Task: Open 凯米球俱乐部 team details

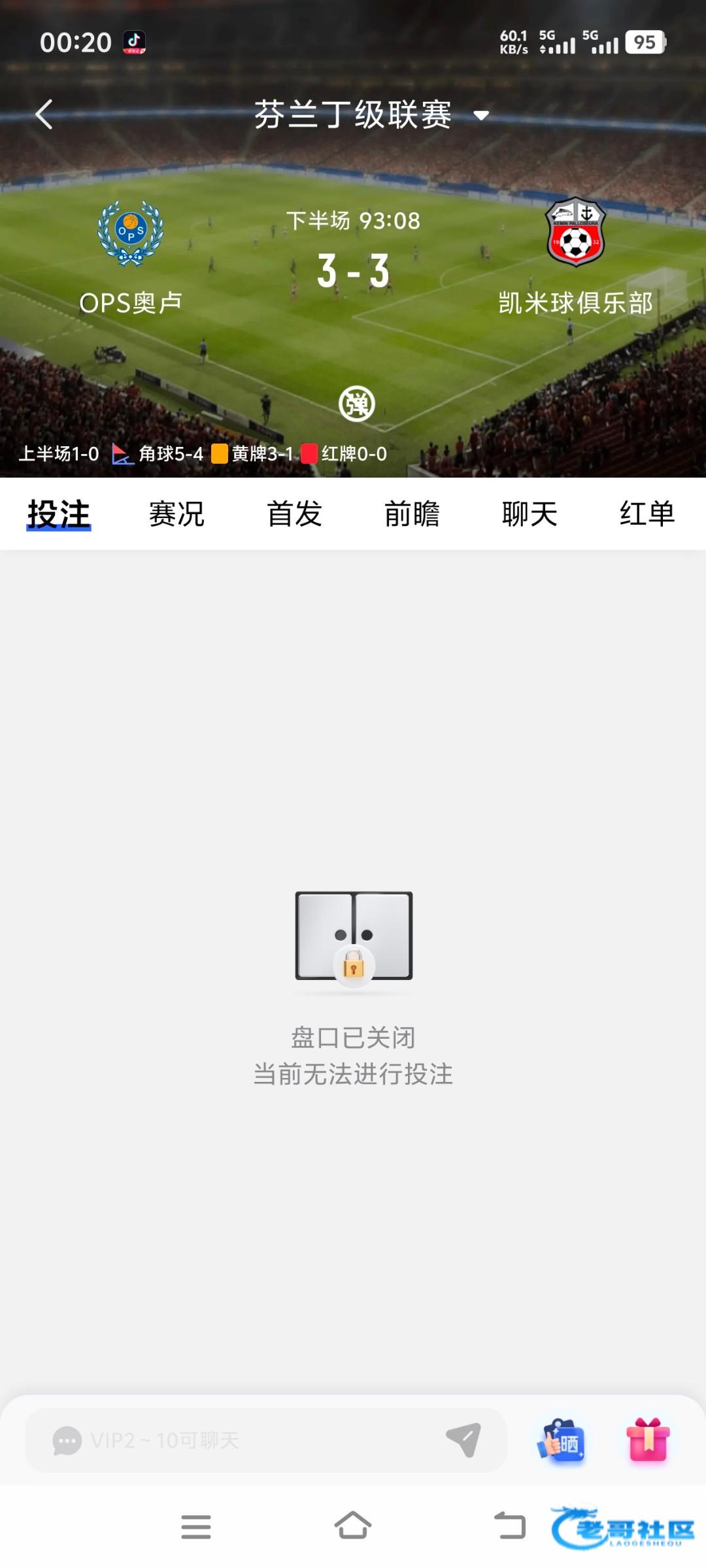Action: pos(575,256)
